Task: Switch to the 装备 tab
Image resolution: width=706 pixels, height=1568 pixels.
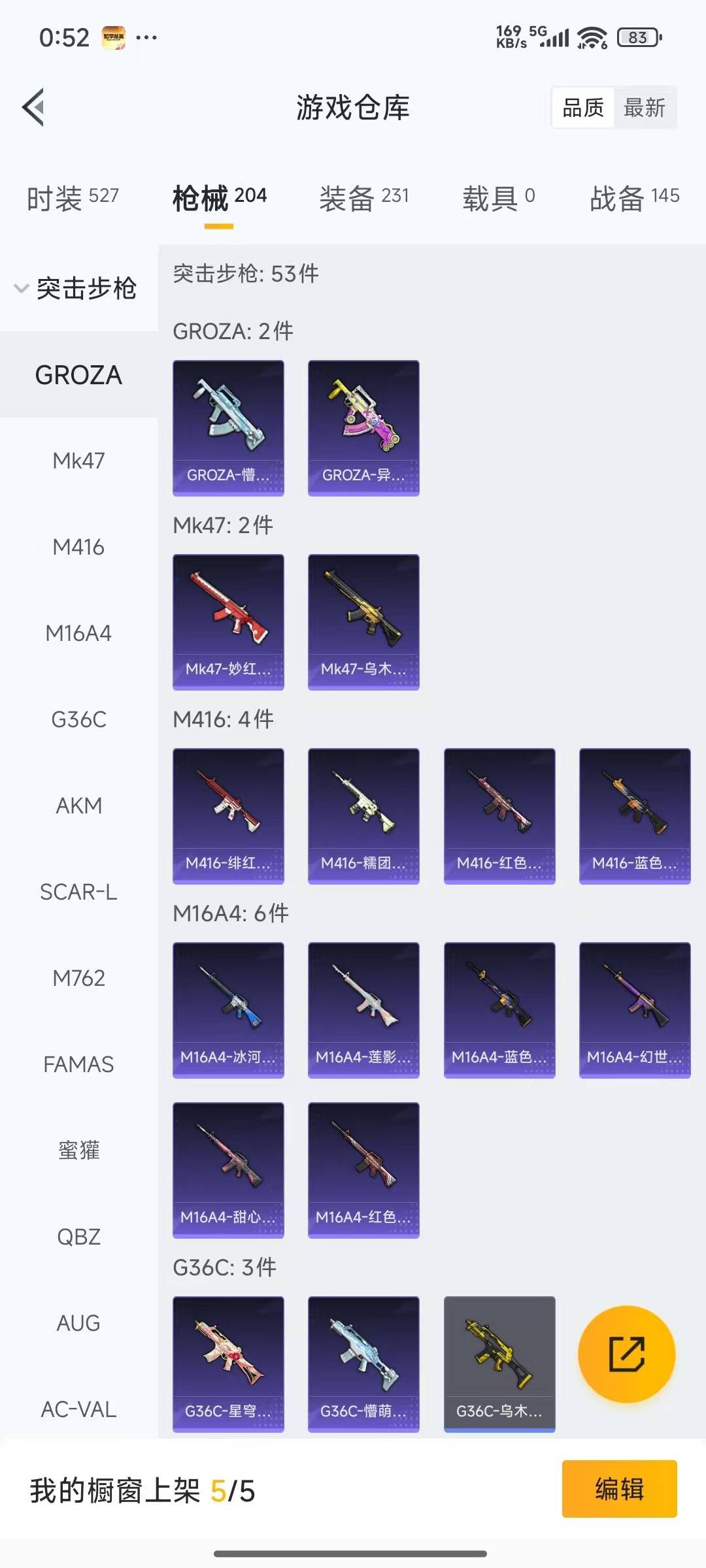Action: click(364, 197)
